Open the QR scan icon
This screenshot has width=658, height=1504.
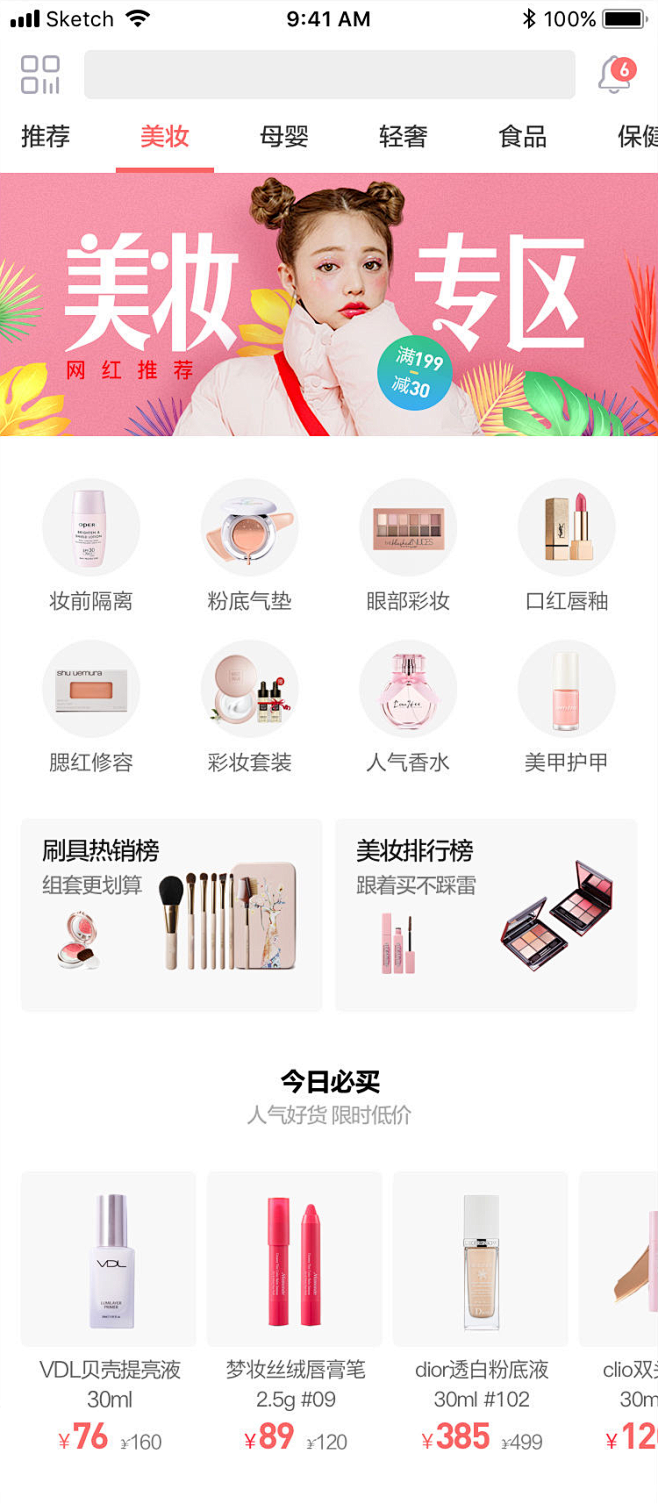(40, 75)
